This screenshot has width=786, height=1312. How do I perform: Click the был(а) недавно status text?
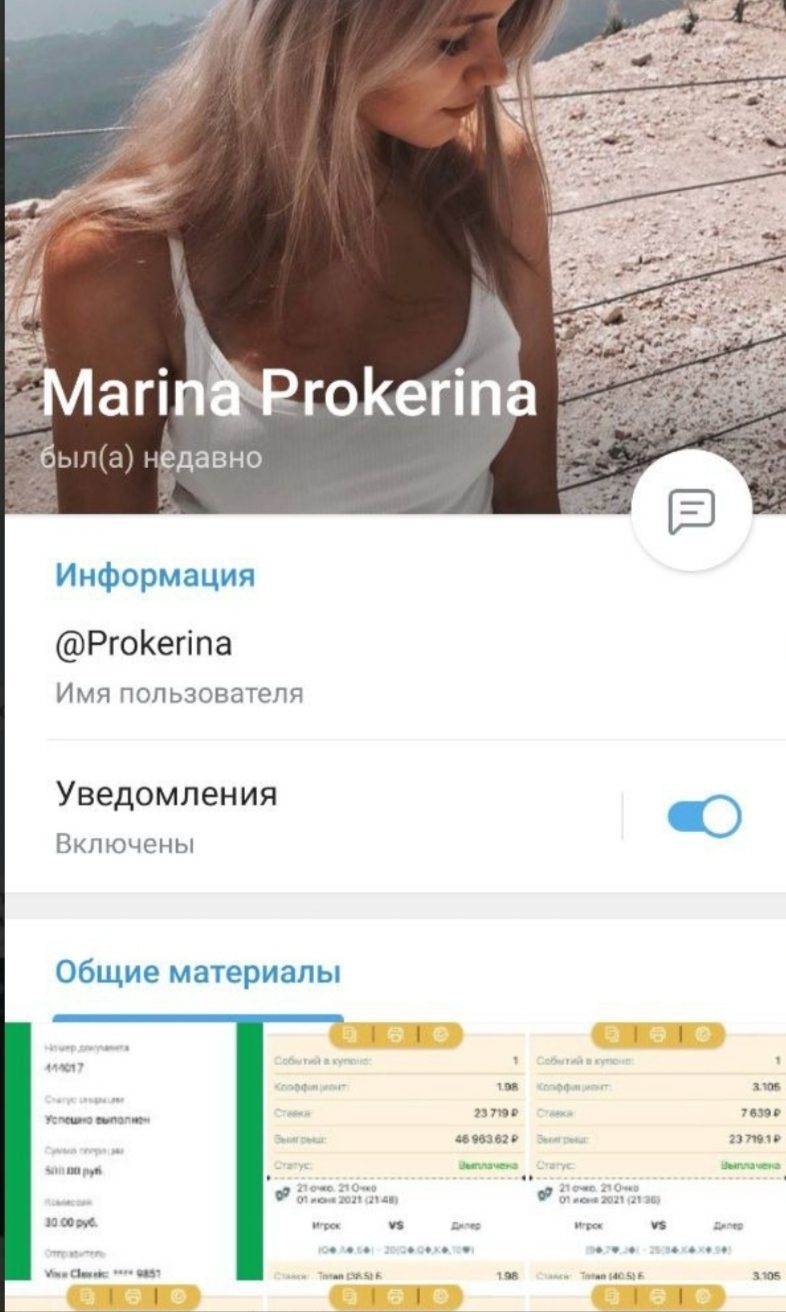coord(148,460)
